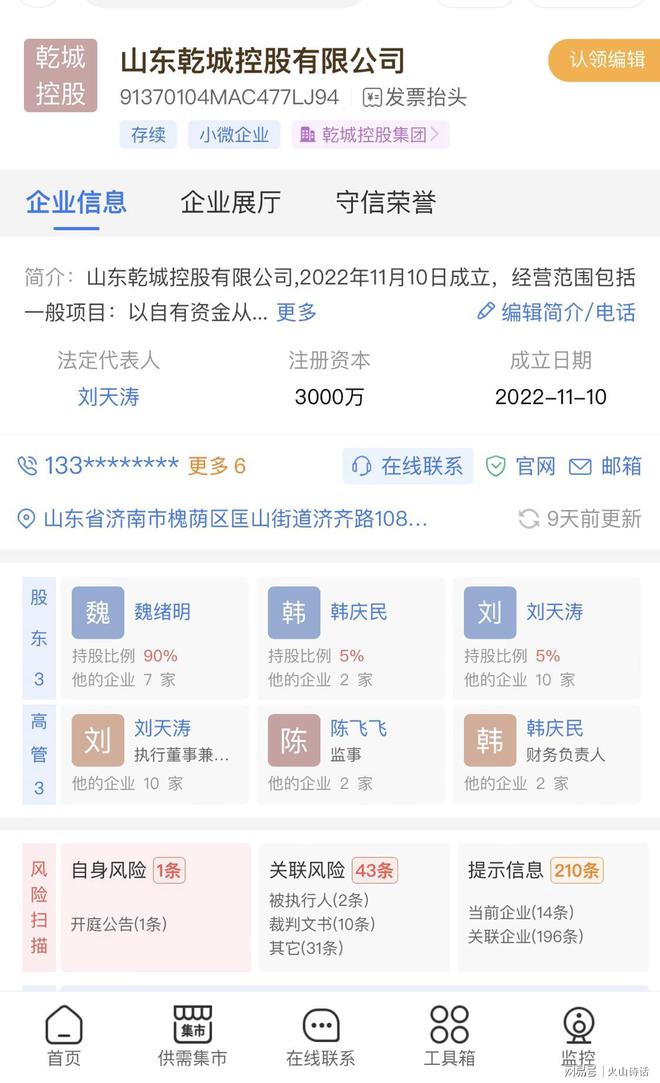Show more phone numbers via 更多 6
The height and width of the screenshot is (1083, 660).
217,466
